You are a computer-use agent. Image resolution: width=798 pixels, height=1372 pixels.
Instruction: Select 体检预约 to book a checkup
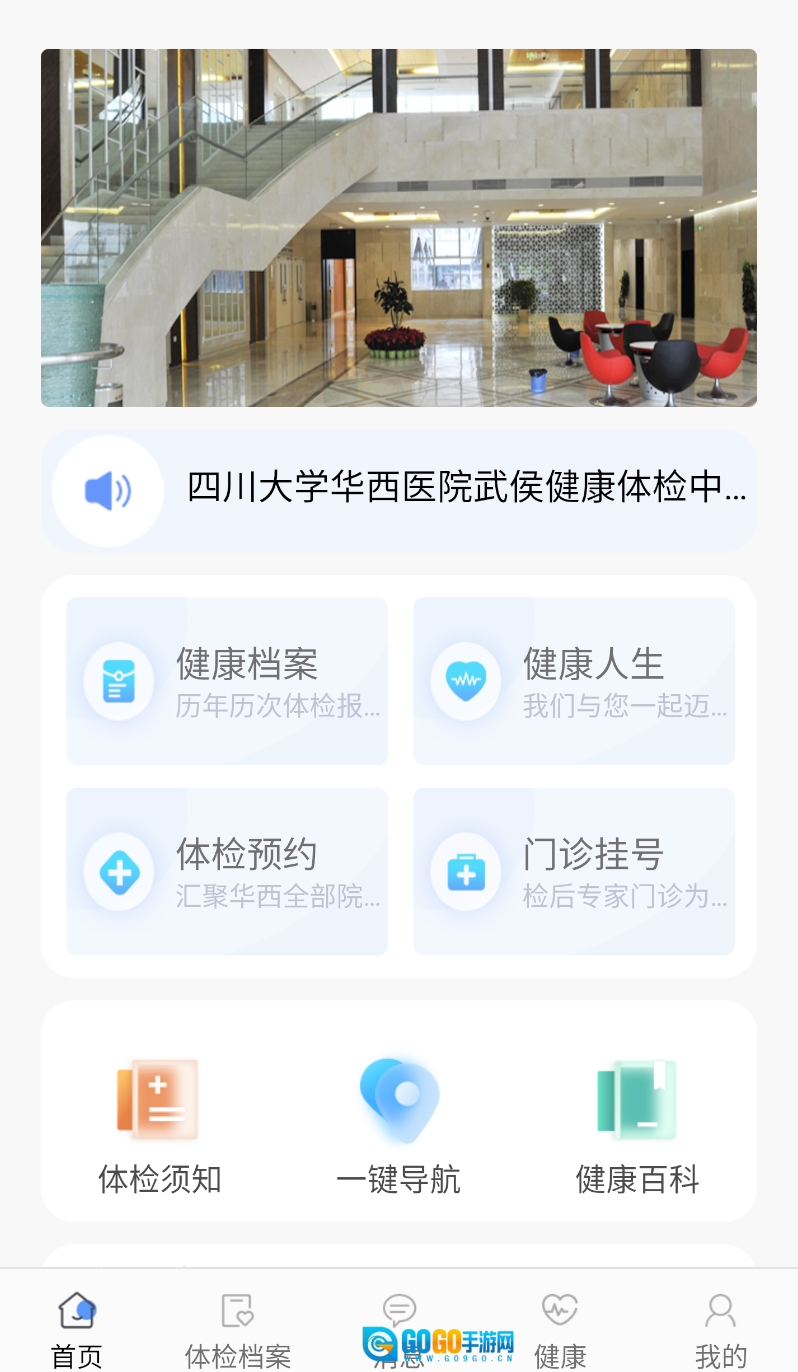coord(227,871)
